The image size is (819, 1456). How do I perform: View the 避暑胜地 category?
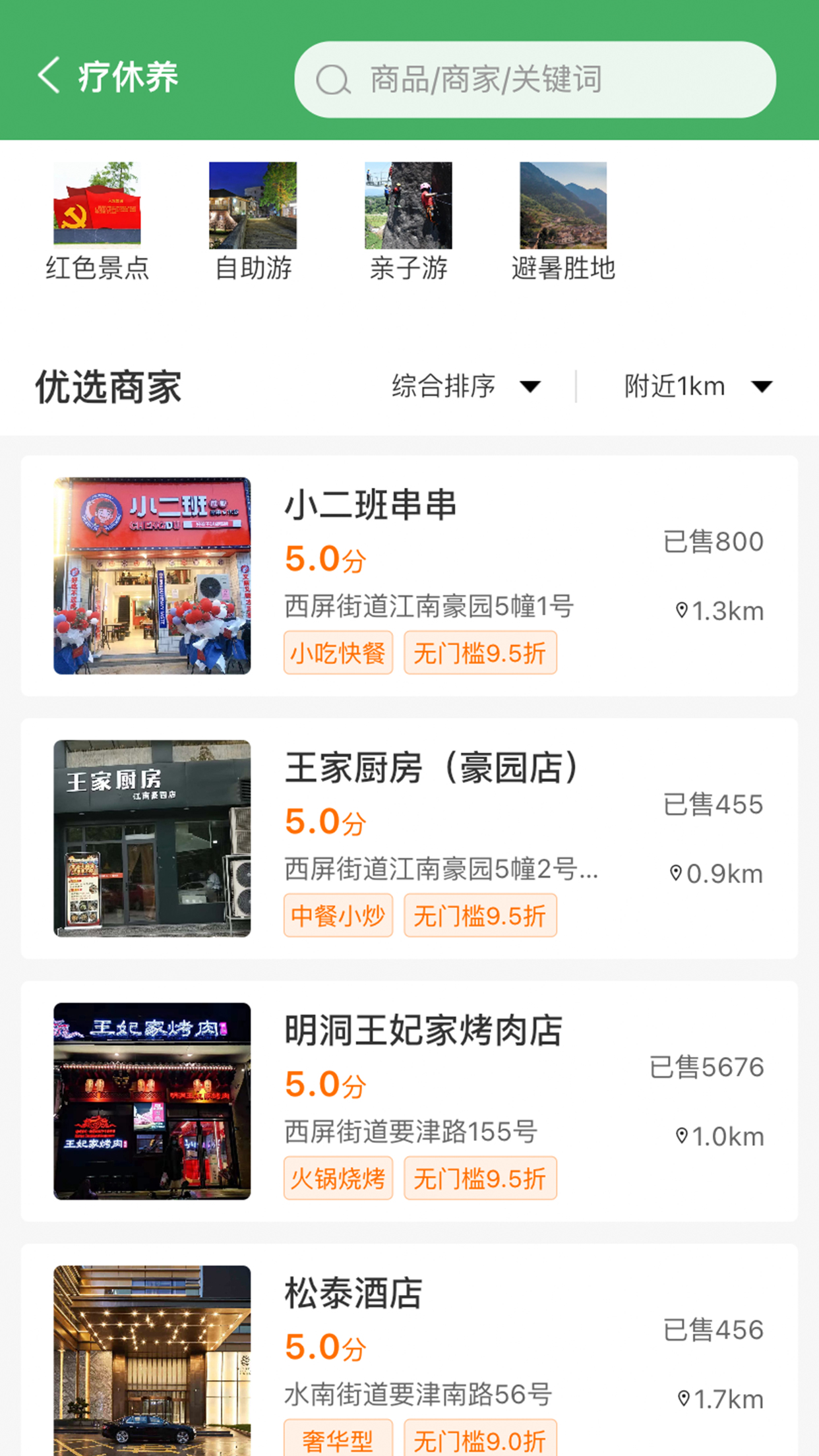point(563,222)
